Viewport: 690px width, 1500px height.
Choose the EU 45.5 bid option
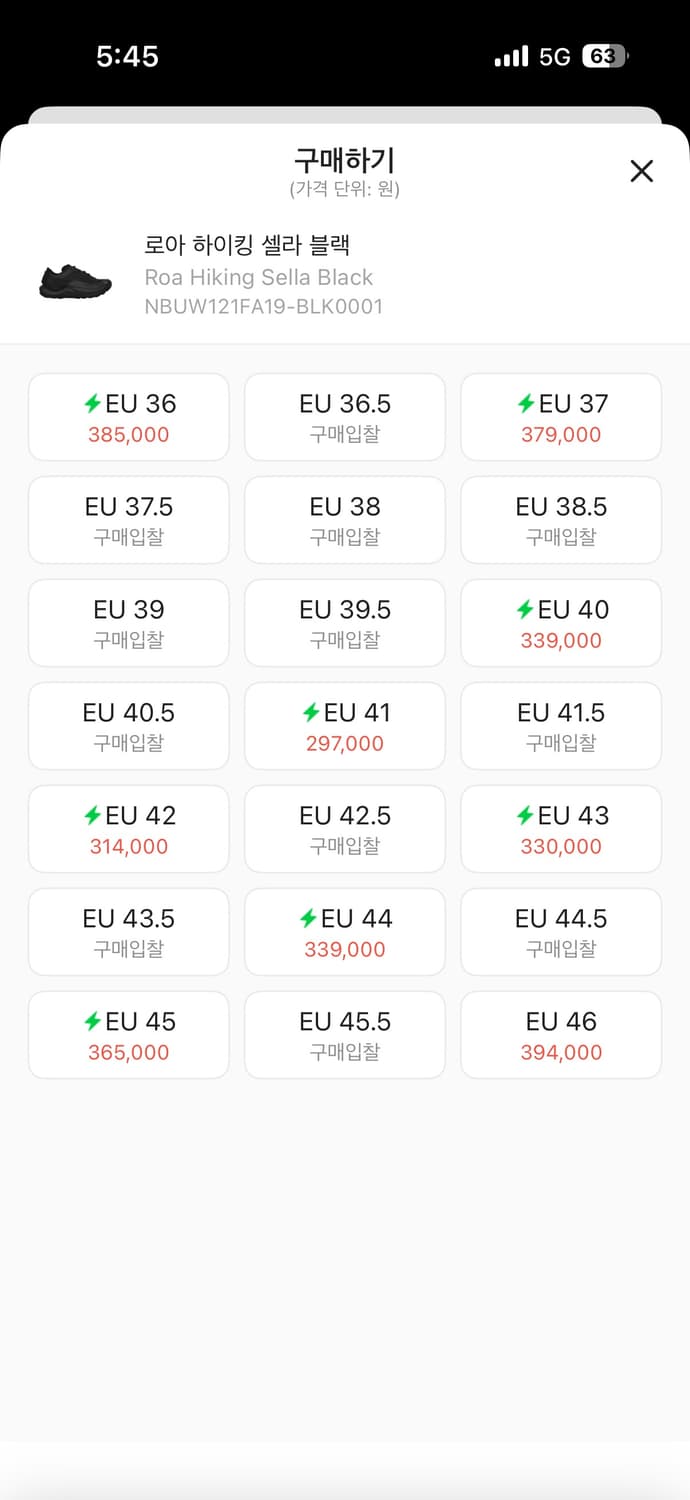pos(345,1035)
